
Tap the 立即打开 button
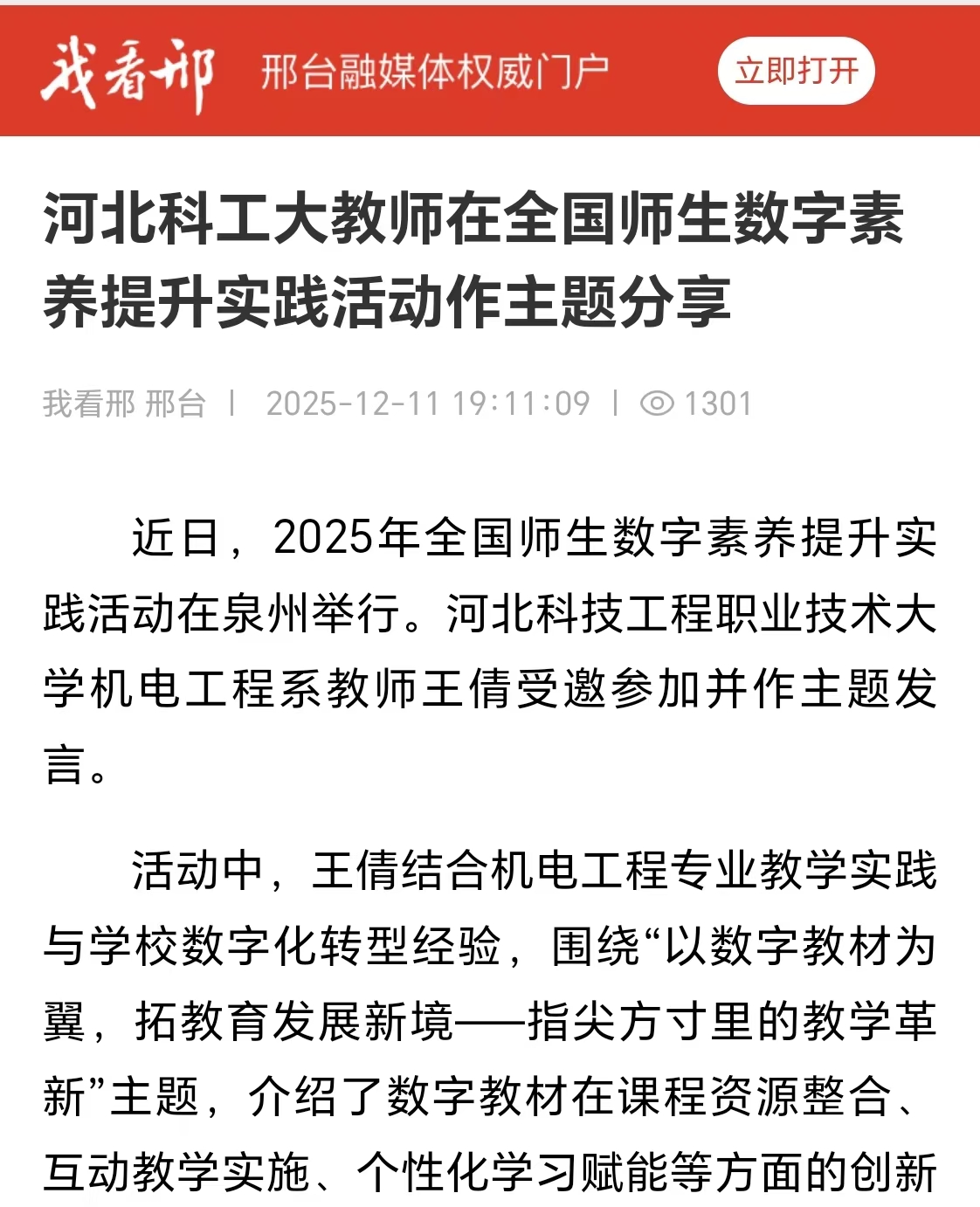click(796, 71)
